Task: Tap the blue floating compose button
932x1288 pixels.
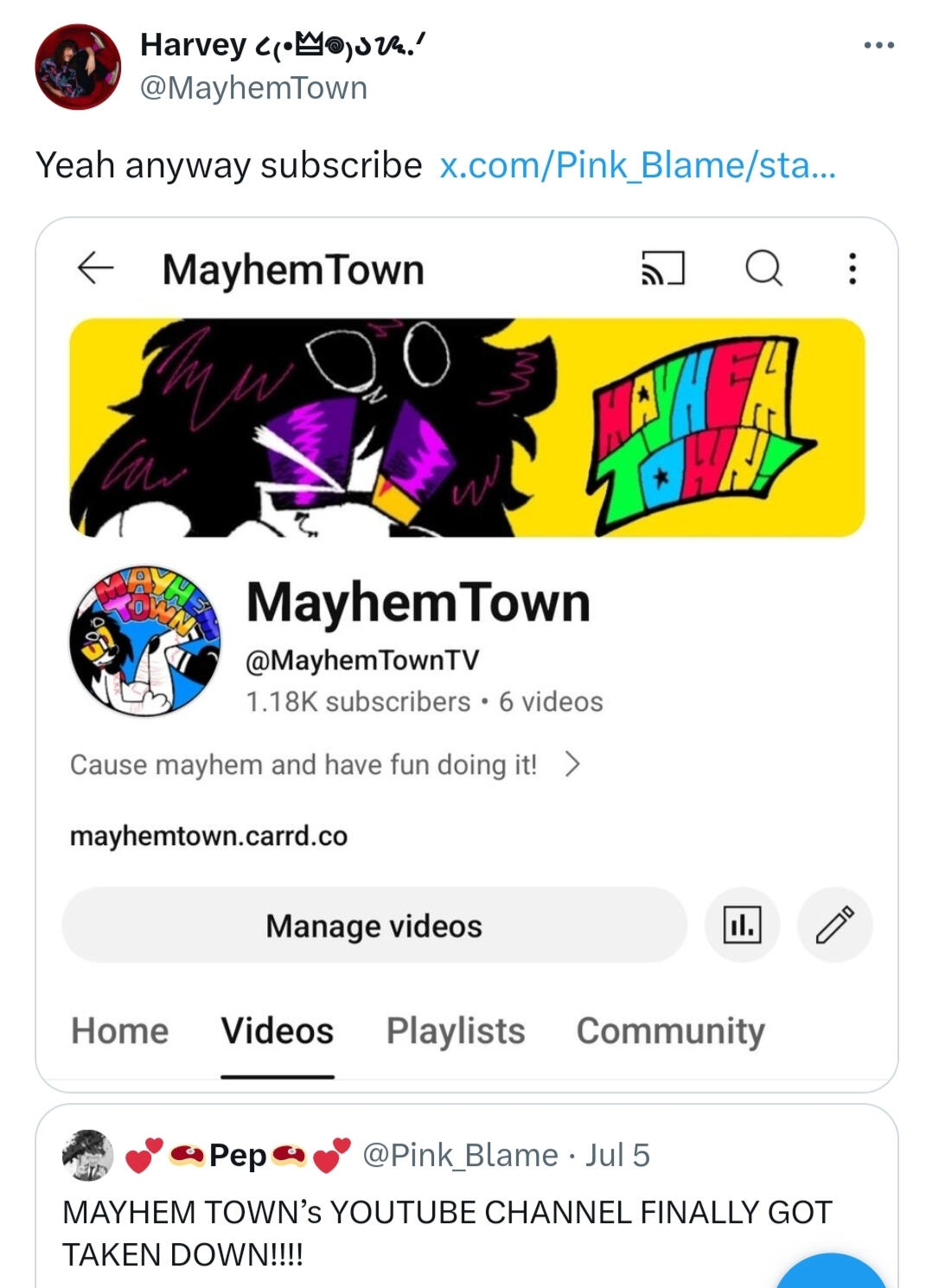Action: point(832,1275)
